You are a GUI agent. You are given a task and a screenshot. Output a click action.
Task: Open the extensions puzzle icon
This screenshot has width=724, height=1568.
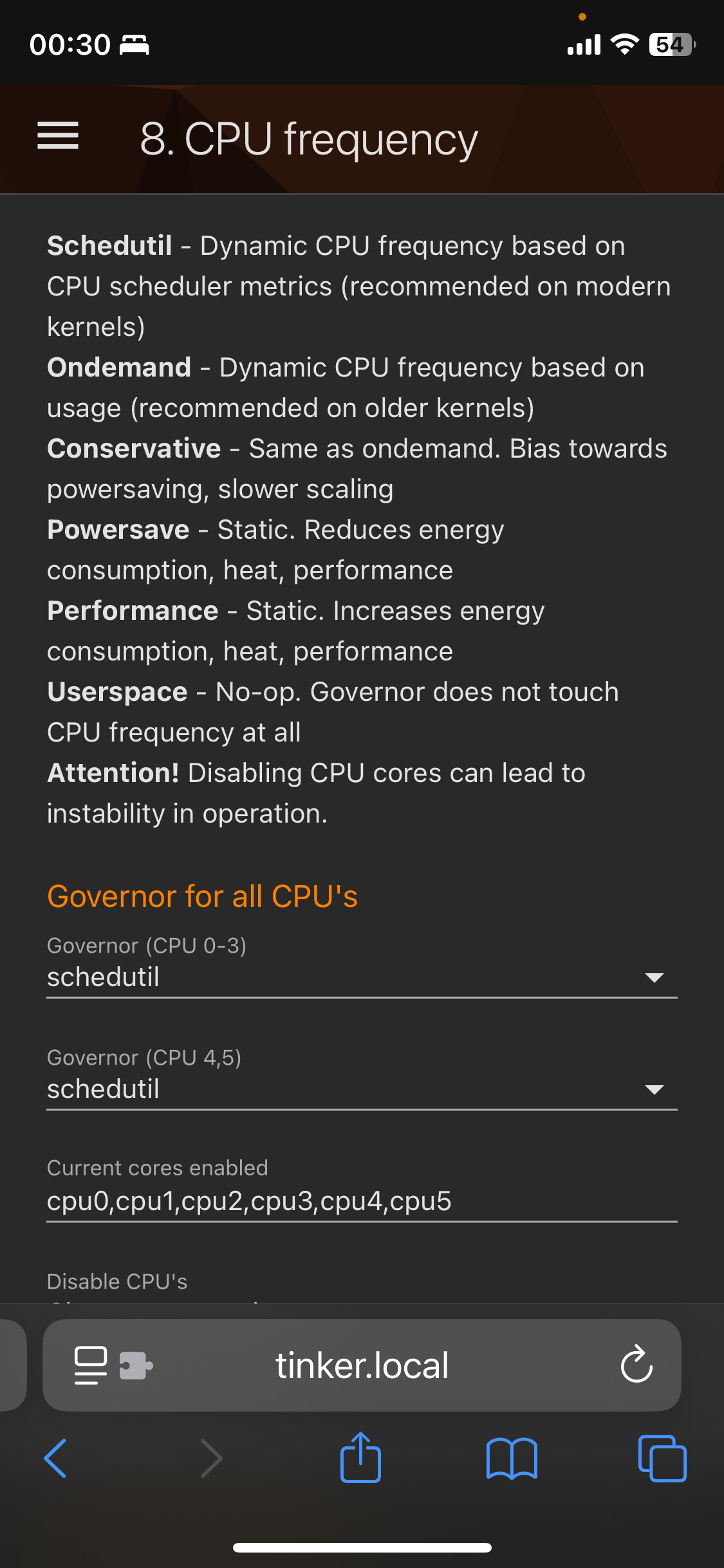pos(136,1365)
